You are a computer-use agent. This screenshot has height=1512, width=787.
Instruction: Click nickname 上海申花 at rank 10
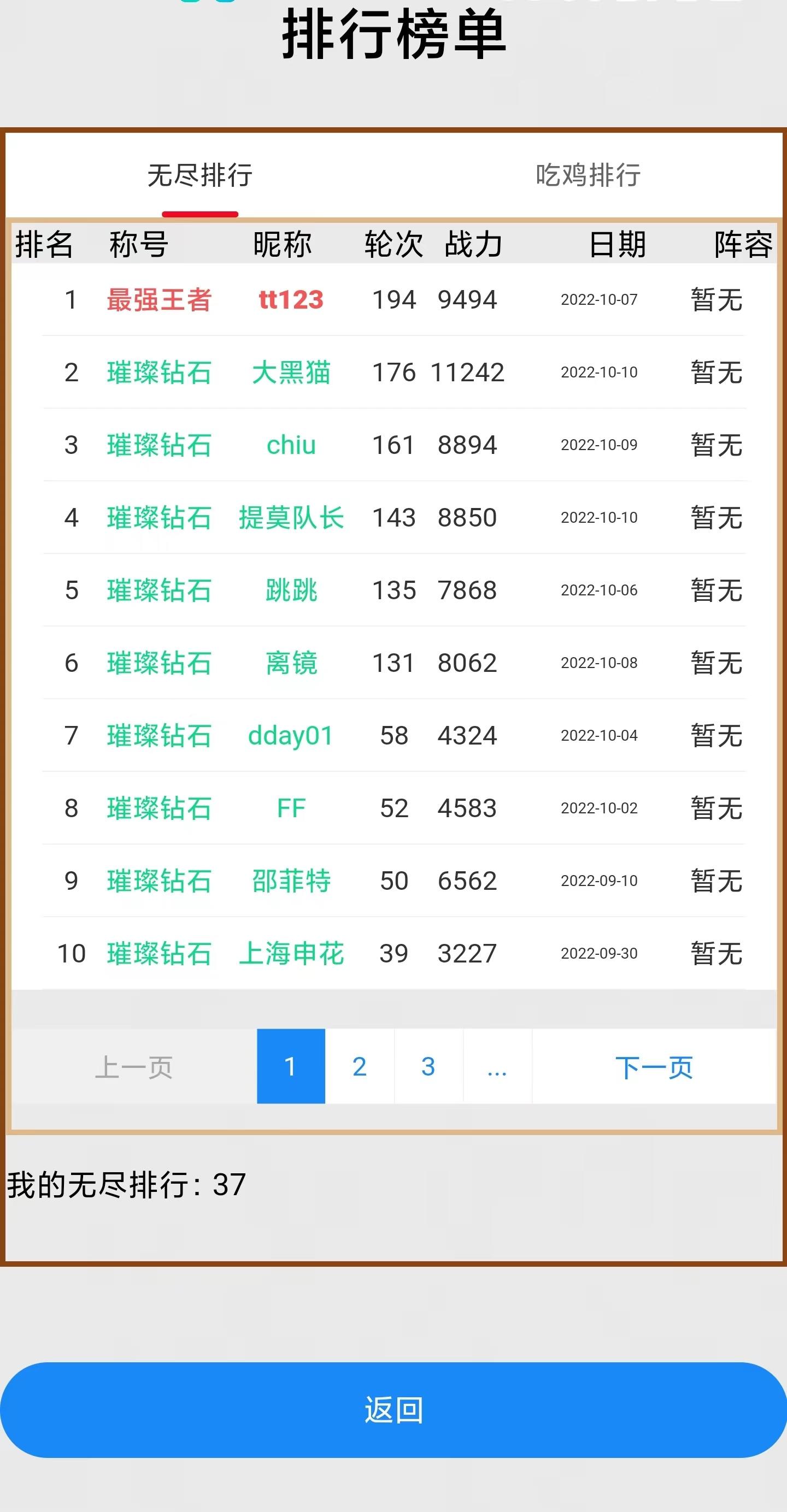291,953
